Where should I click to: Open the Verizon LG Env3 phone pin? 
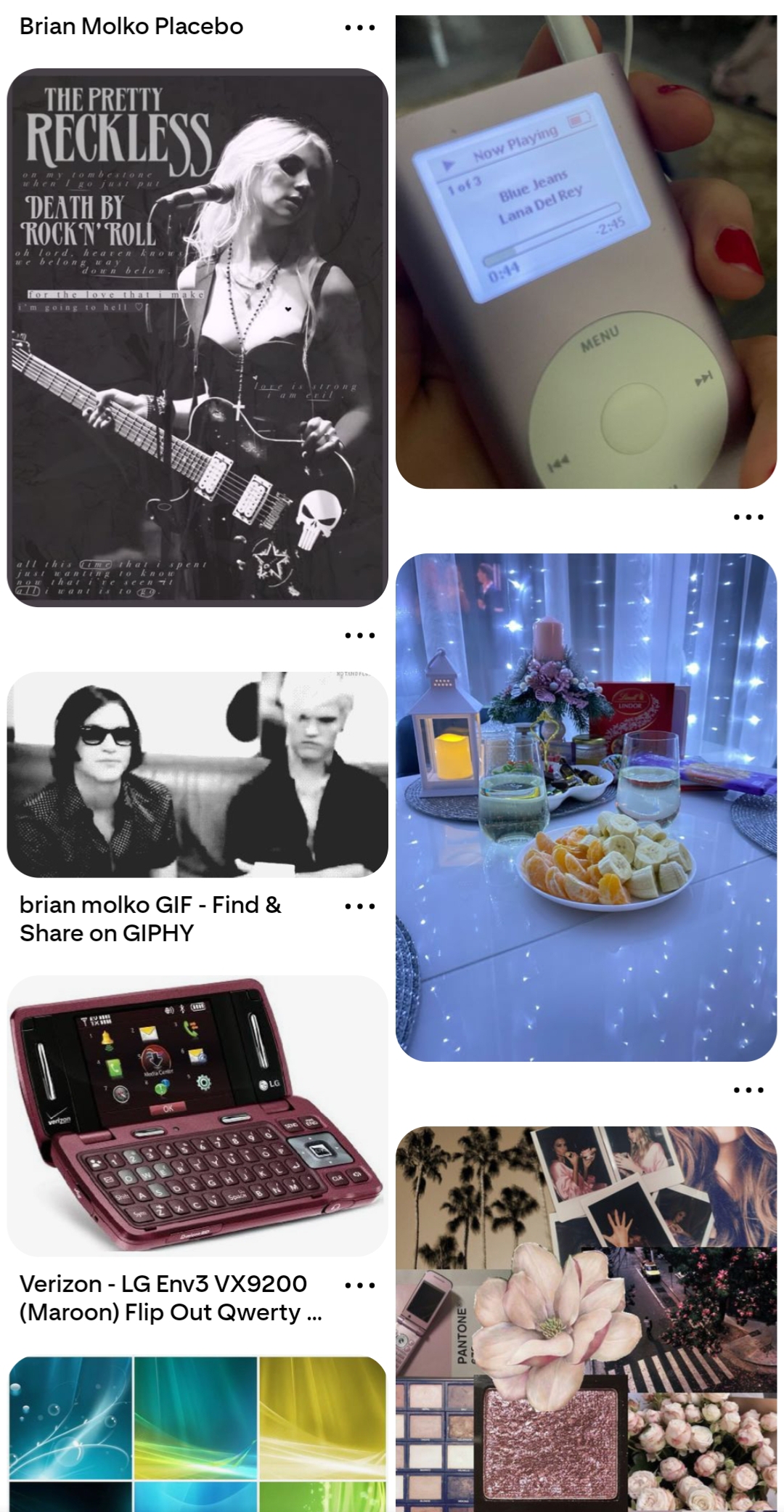197,1116
